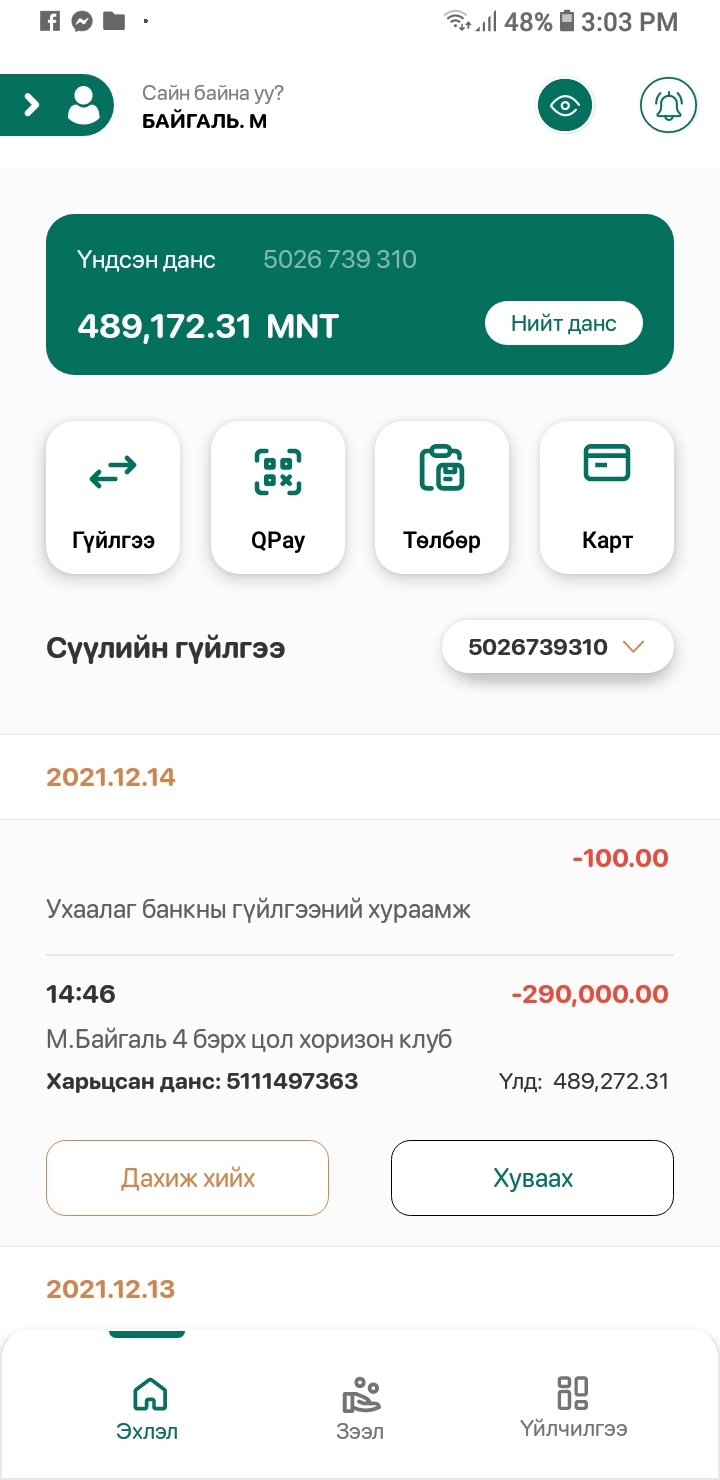Open QPay

pyautogui.click(x=277, y=497)
